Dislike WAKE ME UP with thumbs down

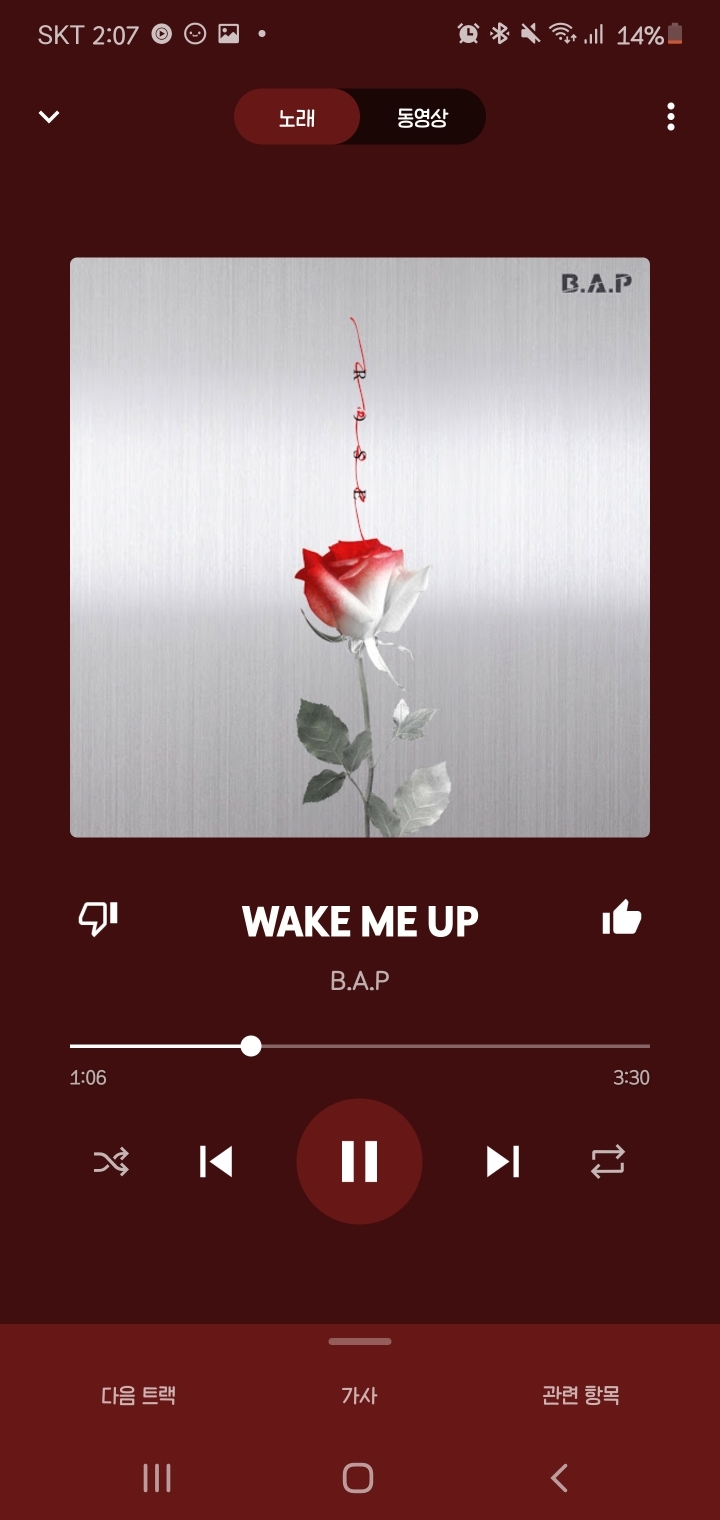tap(98, 918)
